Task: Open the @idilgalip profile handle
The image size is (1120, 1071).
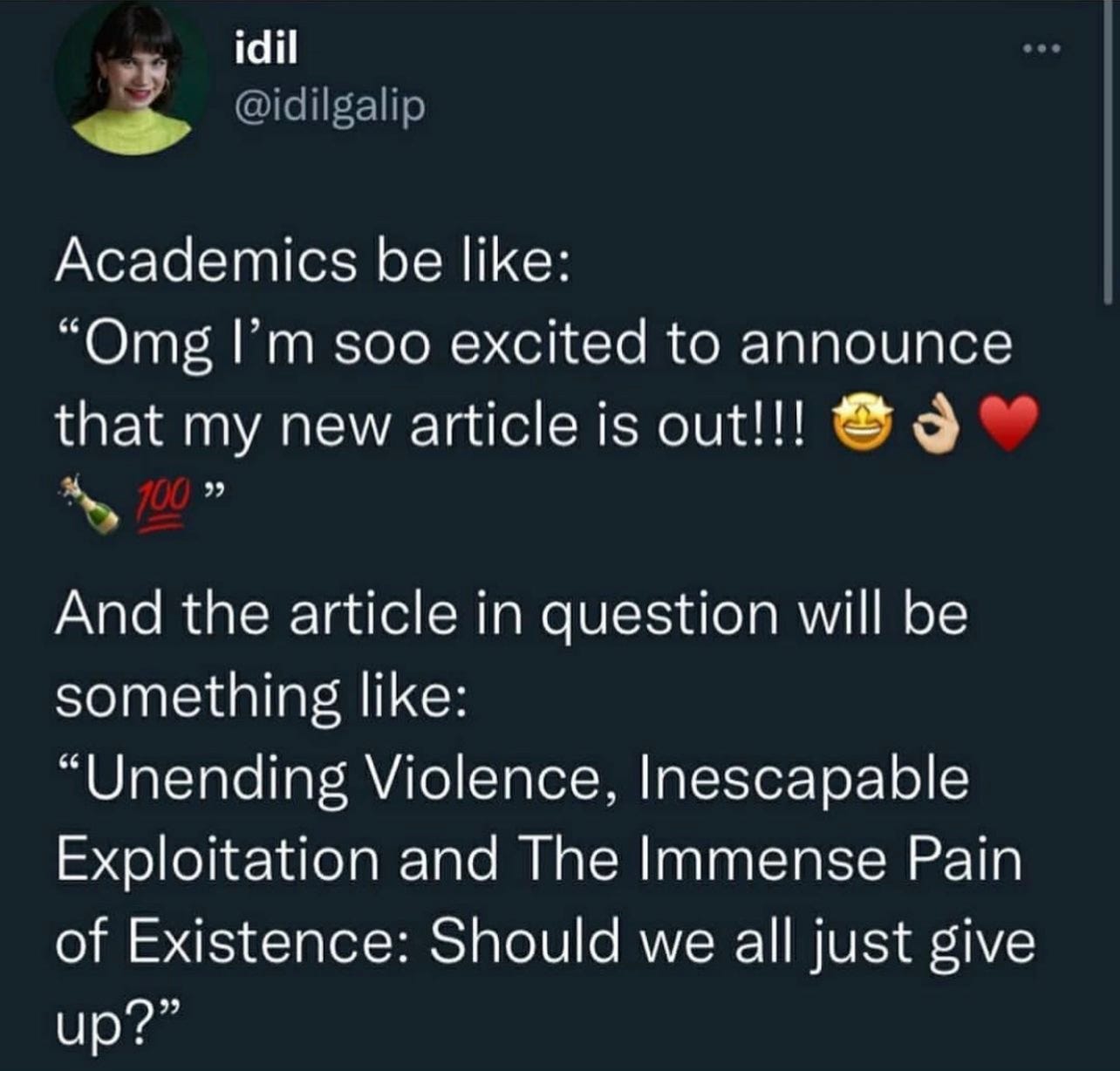Action: coord(331,106)
